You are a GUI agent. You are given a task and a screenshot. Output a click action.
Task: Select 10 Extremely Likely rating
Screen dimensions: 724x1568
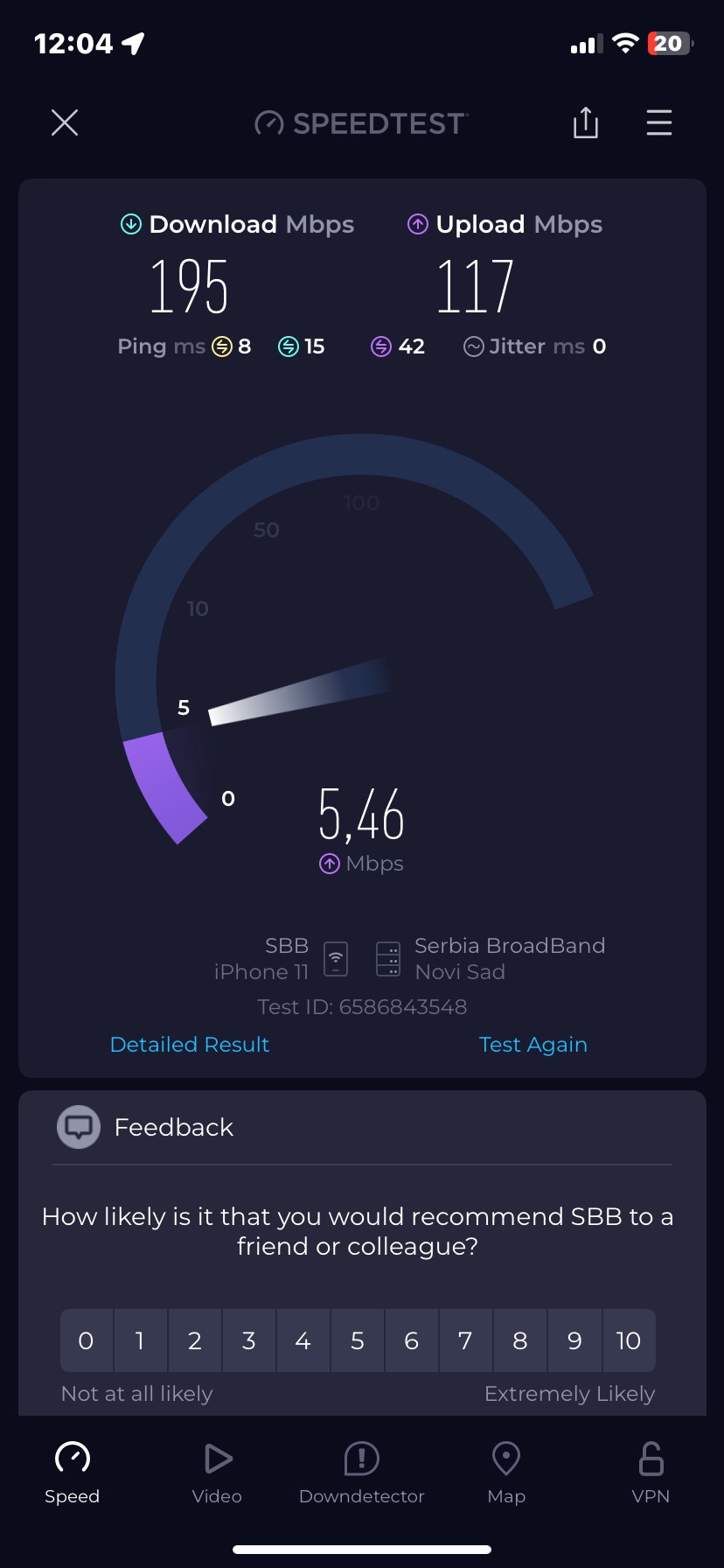(x=628, y=1340)
